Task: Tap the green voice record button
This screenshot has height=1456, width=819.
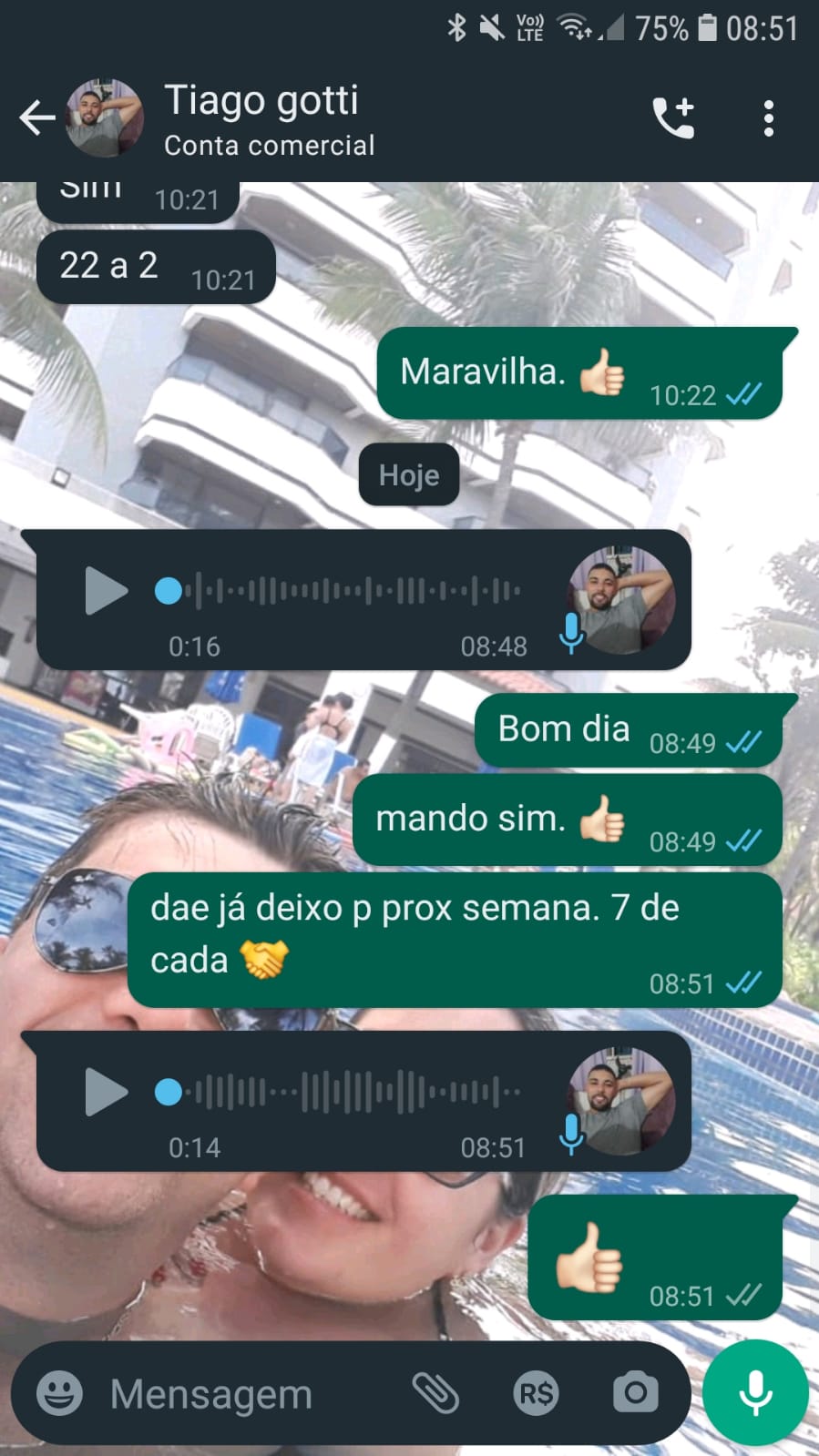Action: (x=755, y=1392)
